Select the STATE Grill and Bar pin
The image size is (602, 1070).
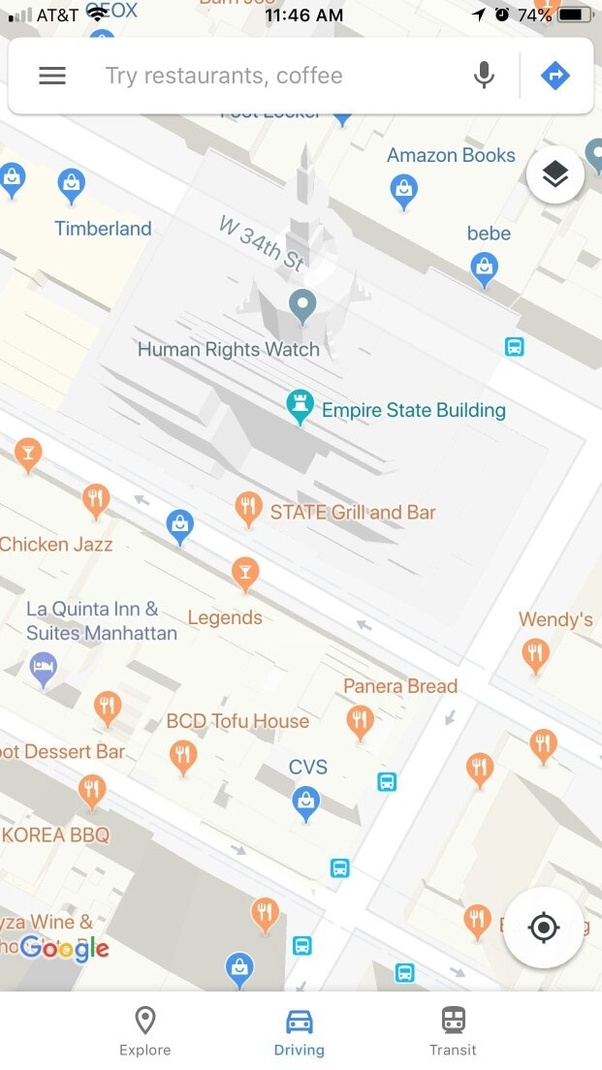click(x=249, y=509)
